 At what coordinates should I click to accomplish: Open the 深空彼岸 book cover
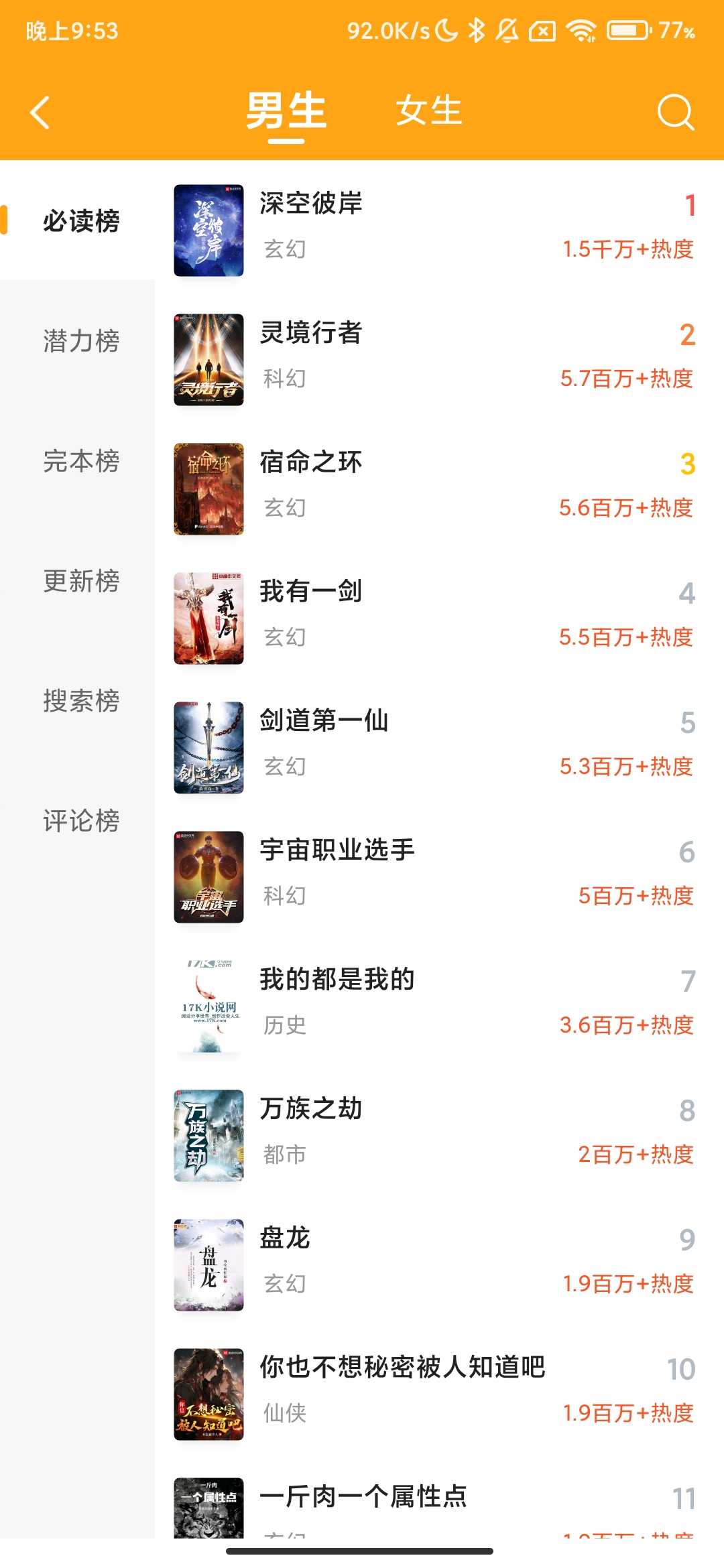[x=208, y=229]
